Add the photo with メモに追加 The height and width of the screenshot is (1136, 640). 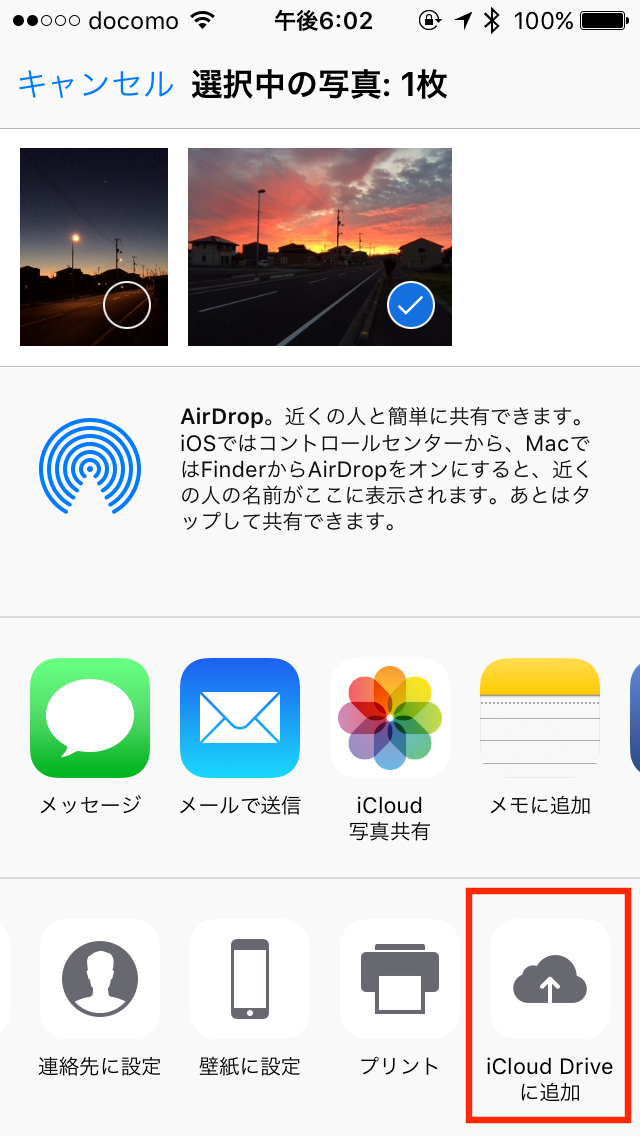pyautogui.click(x=540, y=718)
